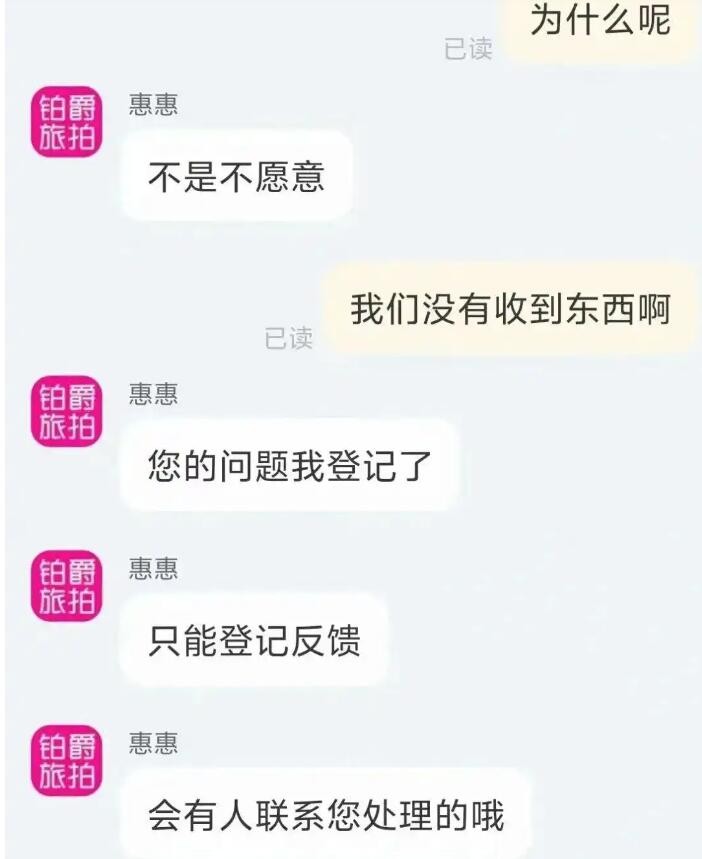Viewport: 702px width, 859px height.
Task: Open 惠惠's avatar beside 会有人联系您处理的哦
Action: click(x=67, y=760)
